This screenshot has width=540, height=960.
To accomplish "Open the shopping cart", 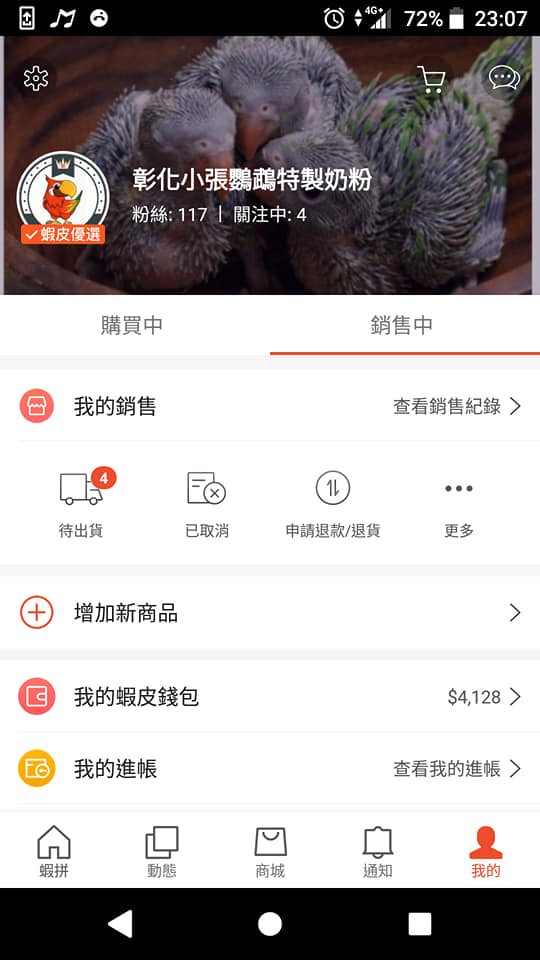I will point(432,79).
